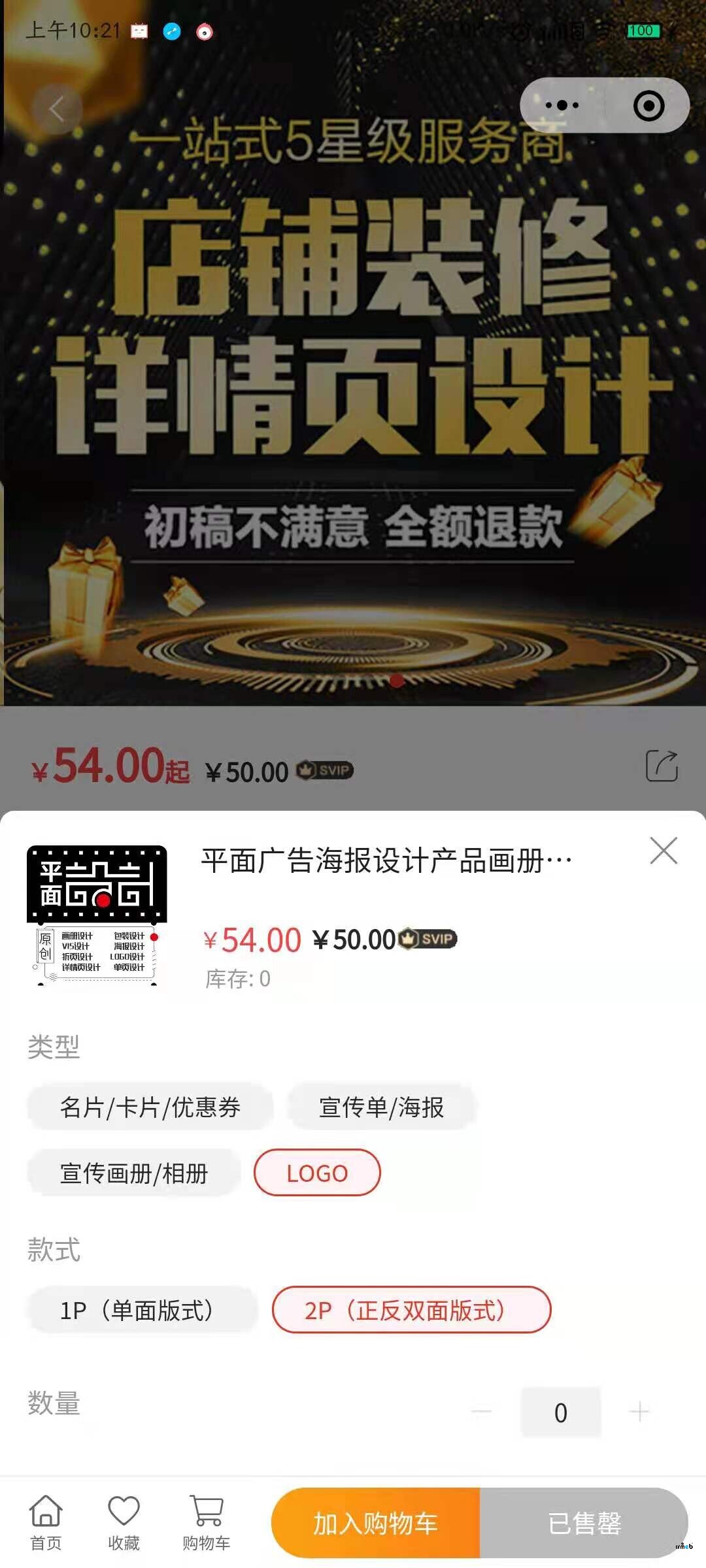Open the mini program three-dot menu
The image size is (706, 1568).
562,105
